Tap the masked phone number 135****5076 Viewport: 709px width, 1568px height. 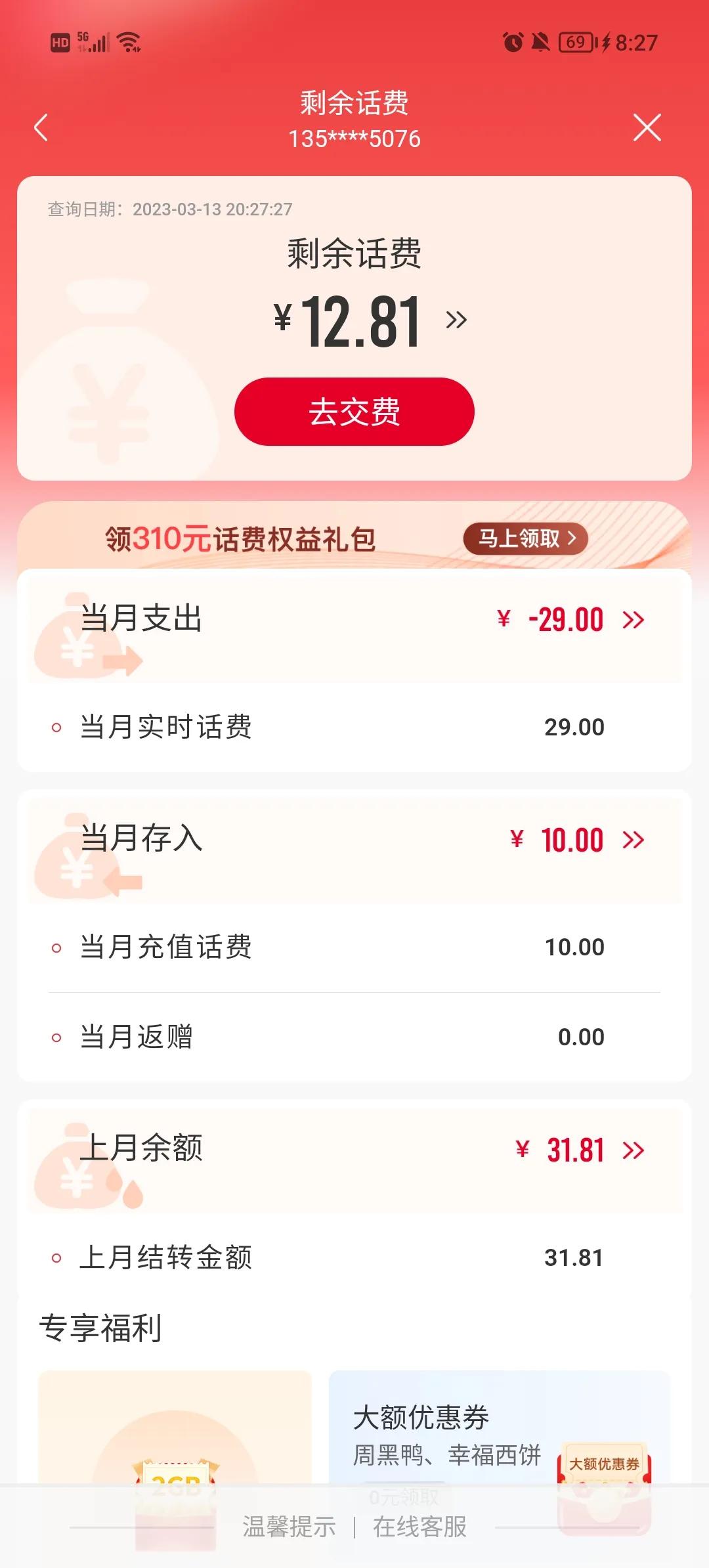(x=354, y=139)
